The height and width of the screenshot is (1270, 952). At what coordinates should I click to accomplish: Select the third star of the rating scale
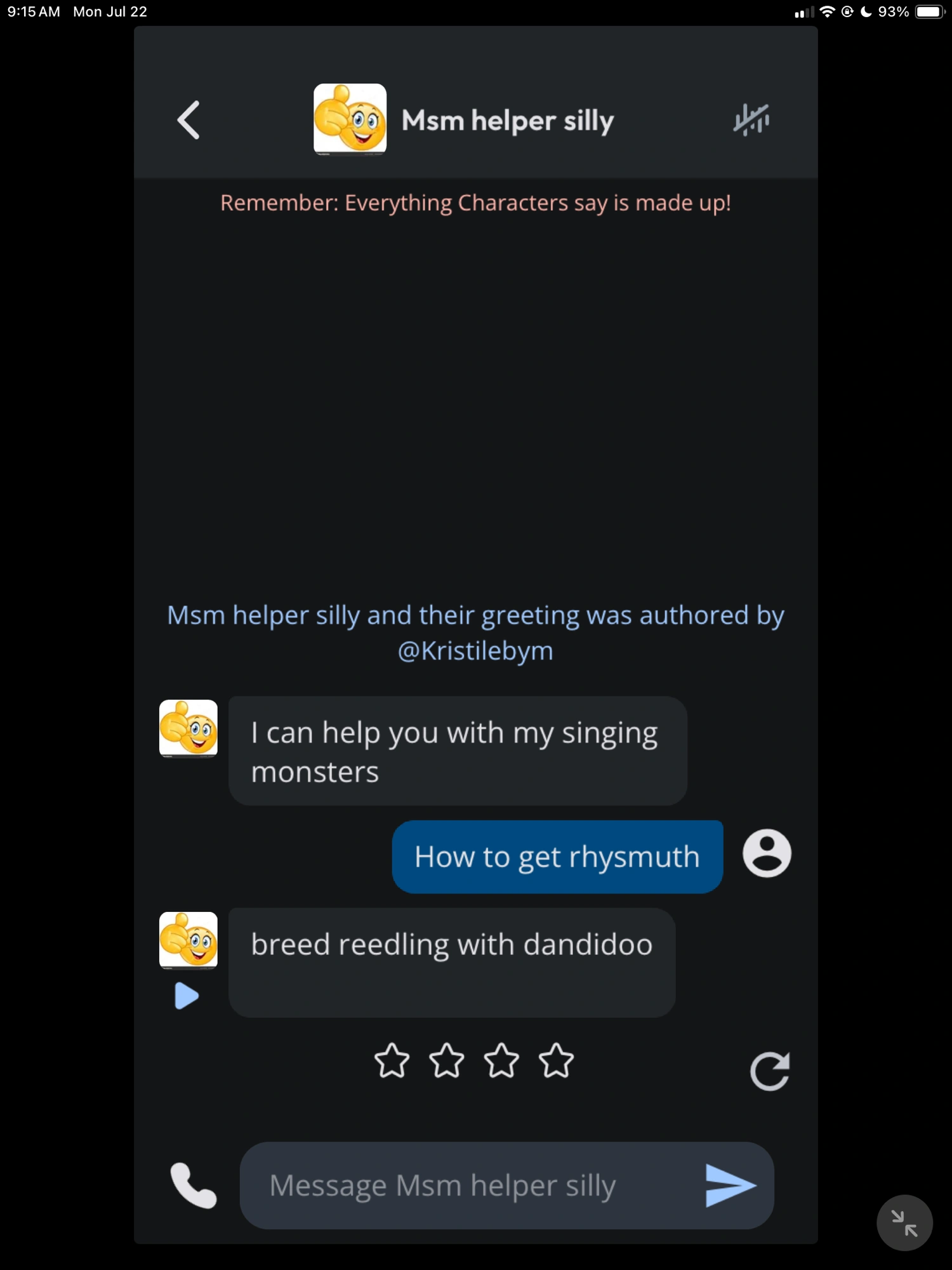click(502, 1060)
